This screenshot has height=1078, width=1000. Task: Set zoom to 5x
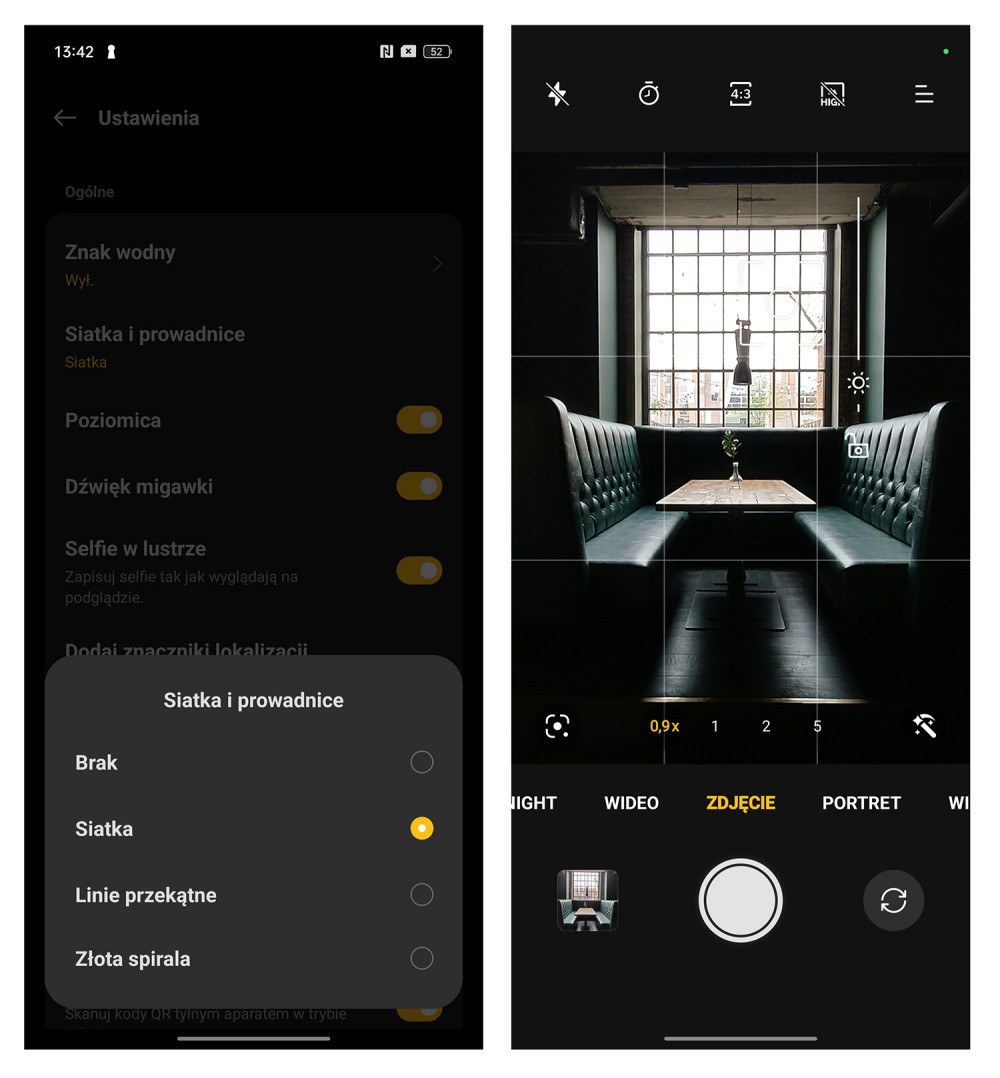[817, 726]
